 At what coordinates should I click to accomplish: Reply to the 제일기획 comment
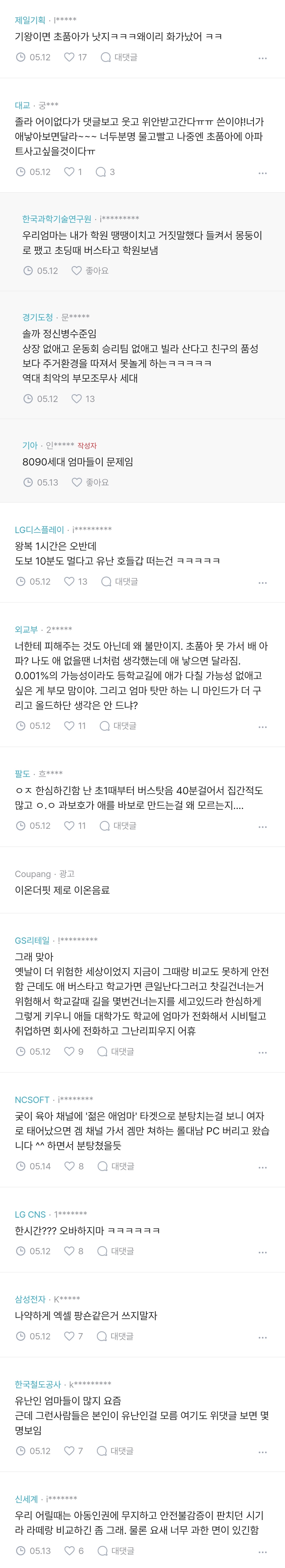point(119,57)
